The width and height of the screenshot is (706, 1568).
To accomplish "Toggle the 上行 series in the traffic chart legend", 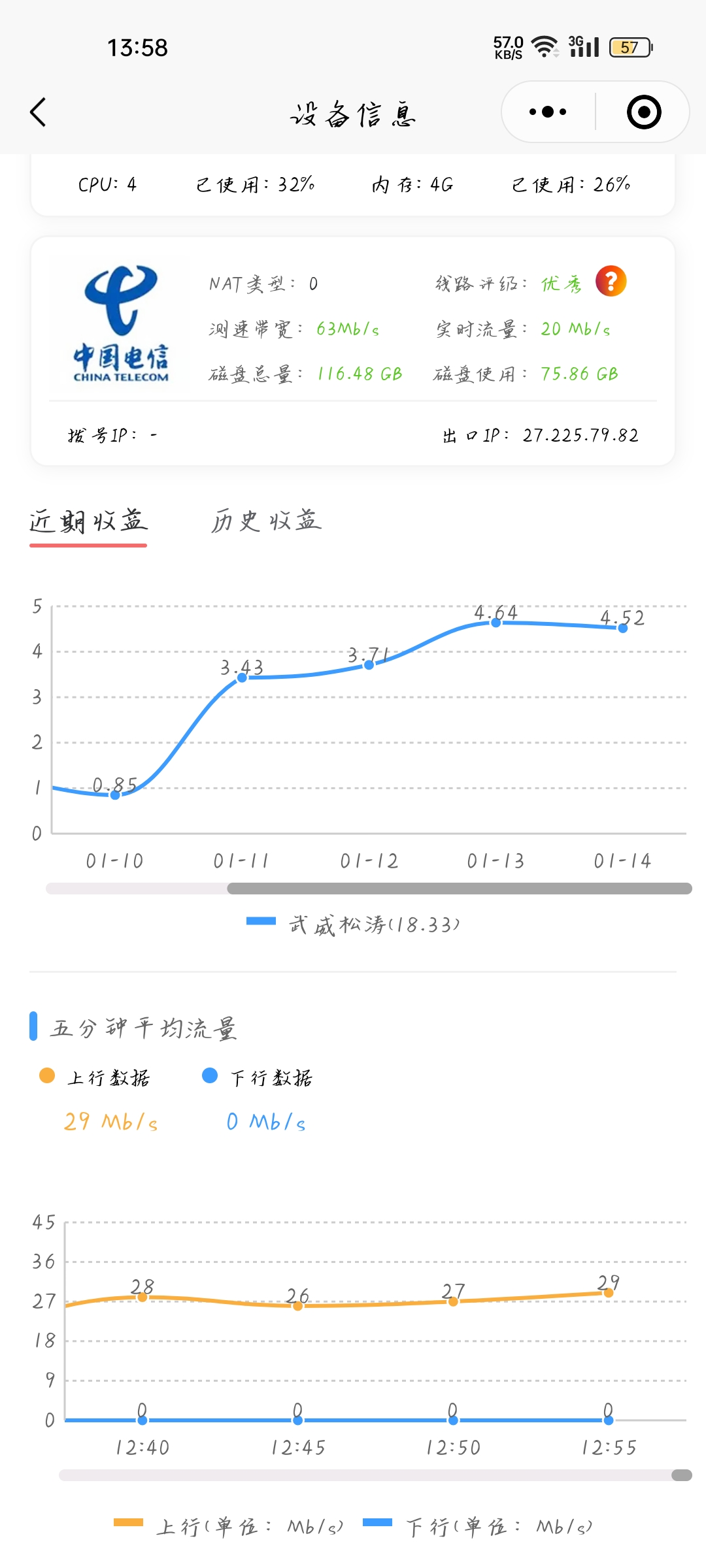I will click(x=229, y=1526).
